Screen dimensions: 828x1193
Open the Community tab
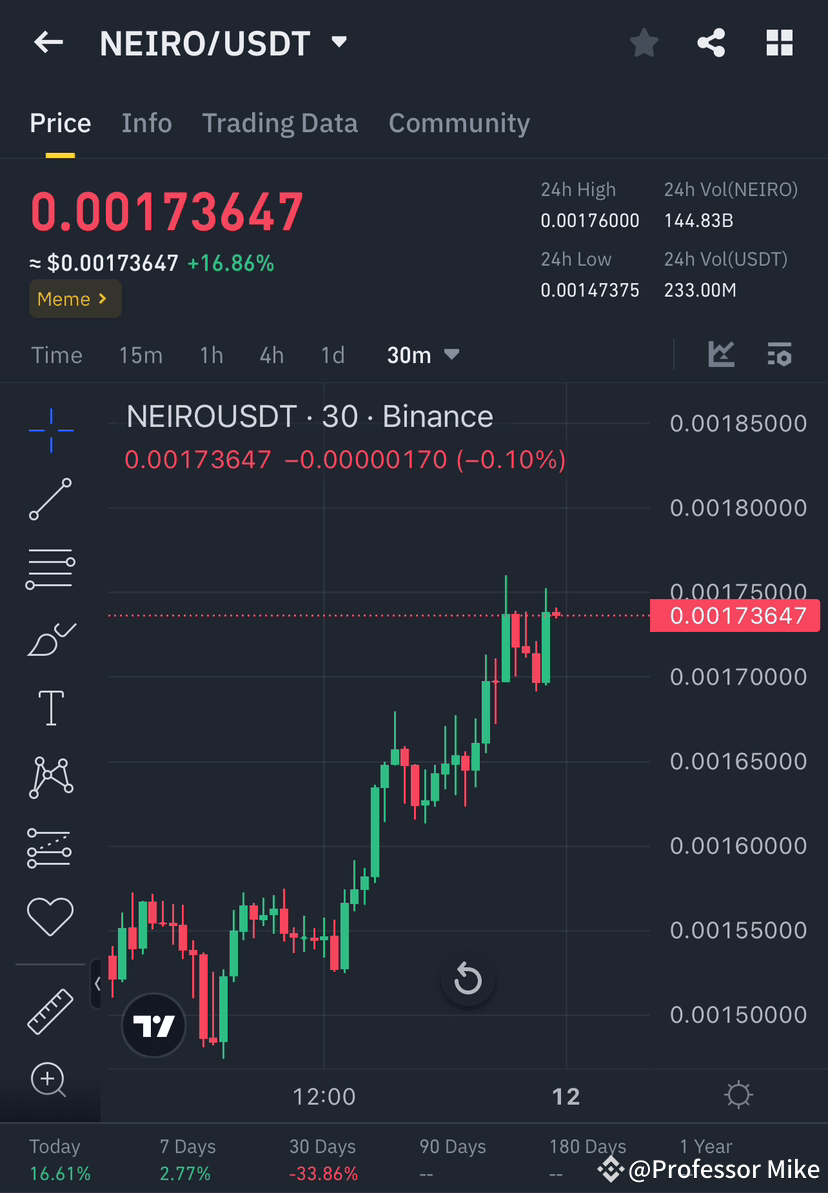tap(459, 122)
